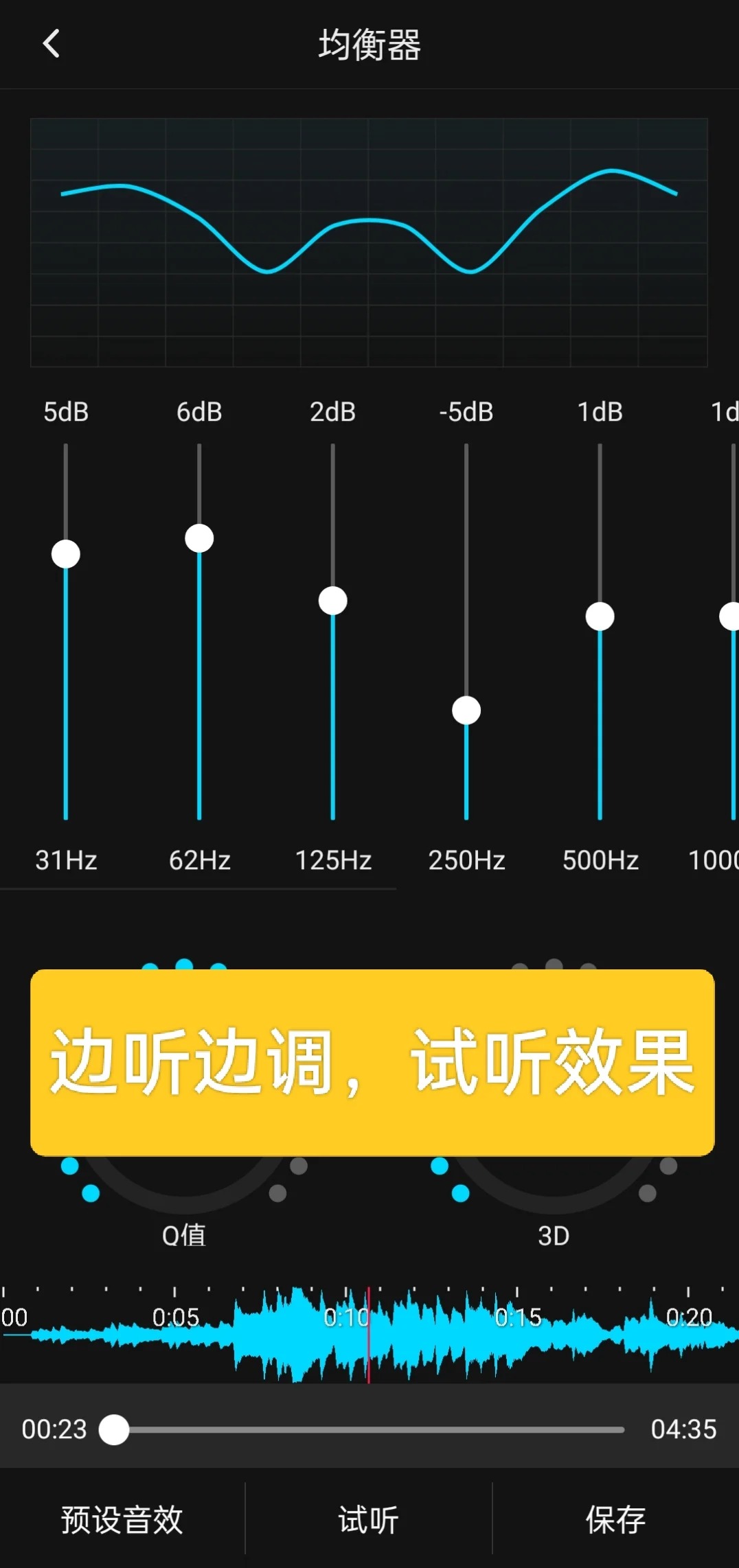This screenshot has height=1568, width=739.
Task: Go back from the equalizer screen
Action: tap(52, 44)
